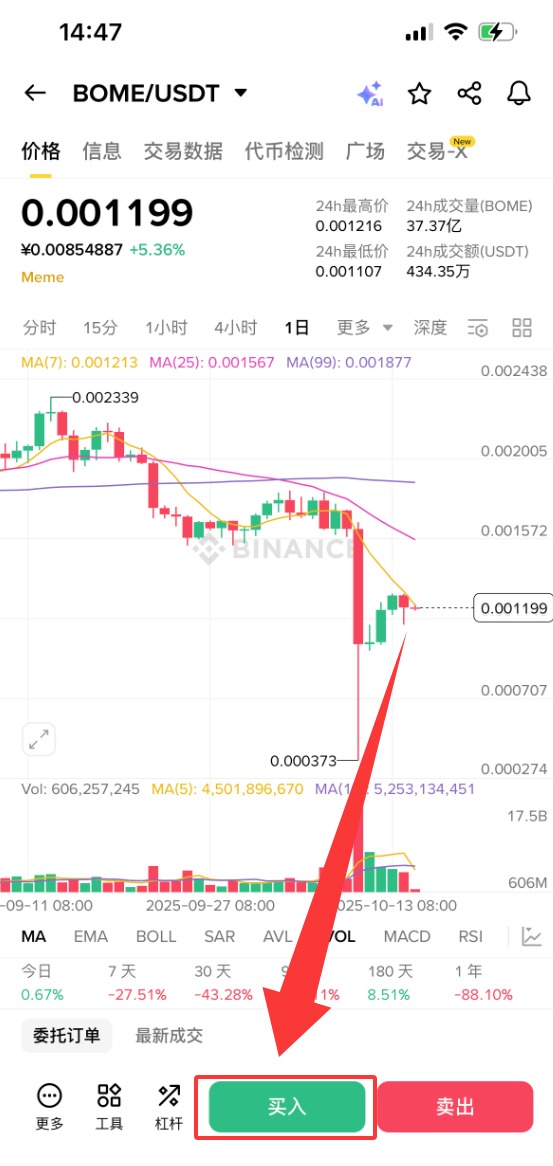
Task: Go back using the arrow icon
Action: [x=35, y=93]
